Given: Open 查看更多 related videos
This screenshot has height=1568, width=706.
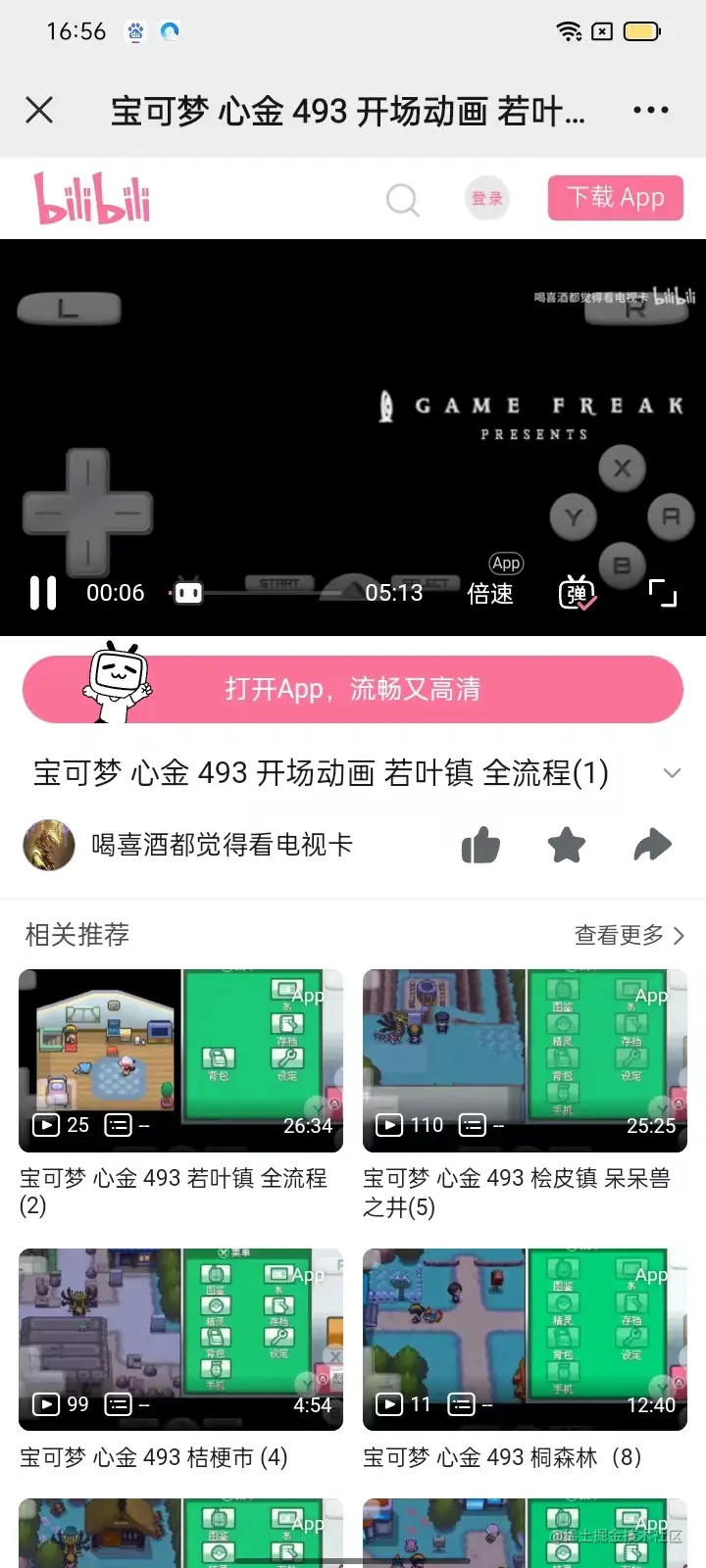Looking at the screenshot, I should tap(629, 935).
